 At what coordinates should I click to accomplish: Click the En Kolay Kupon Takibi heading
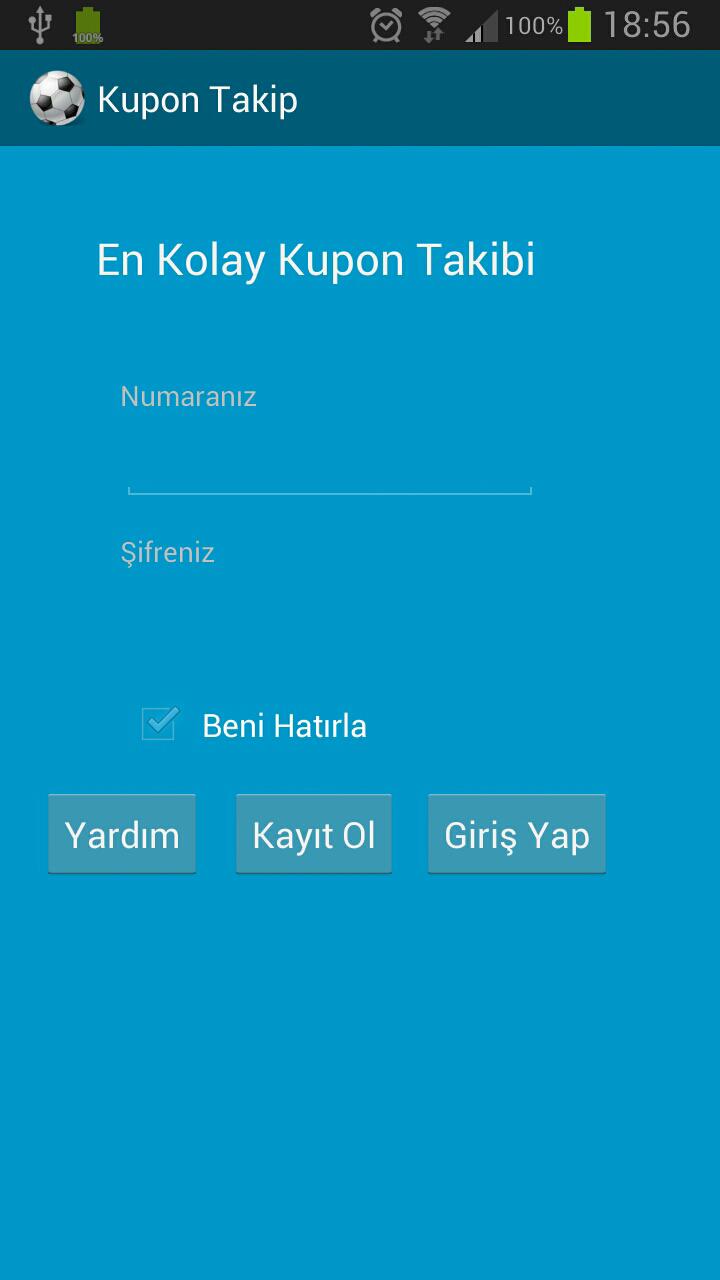tap(315, 258)
